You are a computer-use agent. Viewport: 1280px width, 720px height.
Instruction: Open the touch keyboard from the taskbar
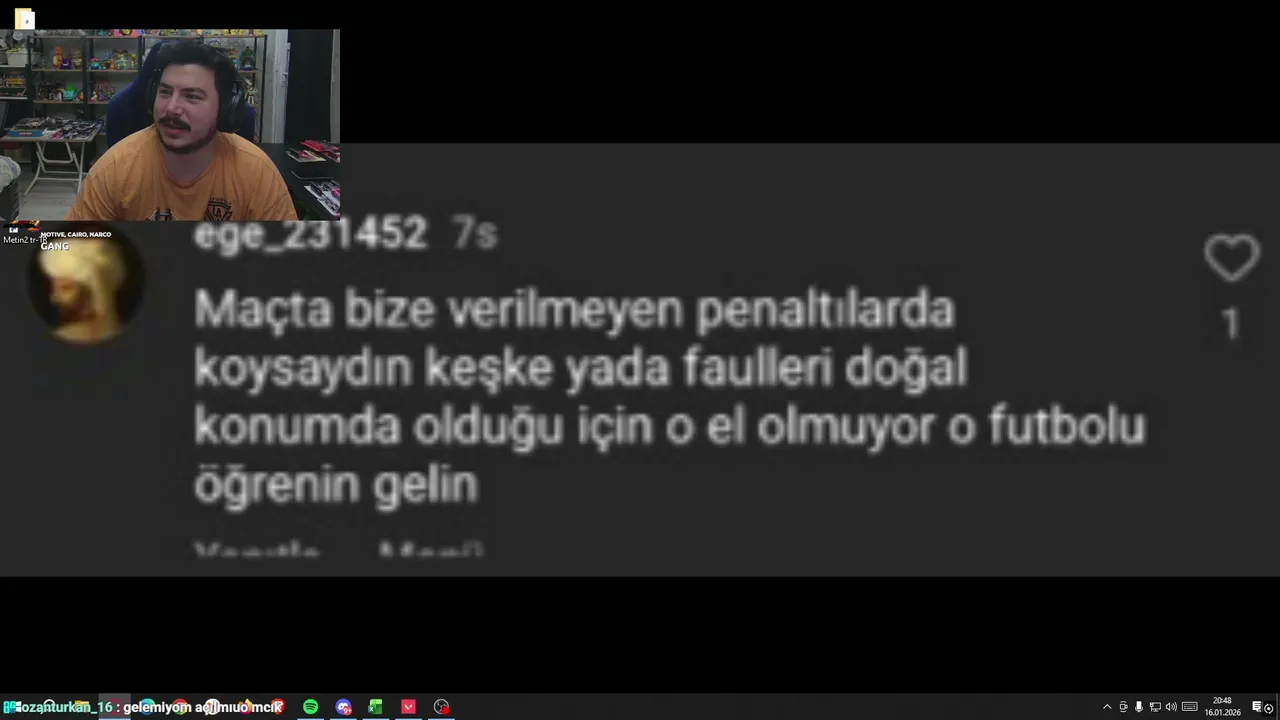(x=1190, y=707)
